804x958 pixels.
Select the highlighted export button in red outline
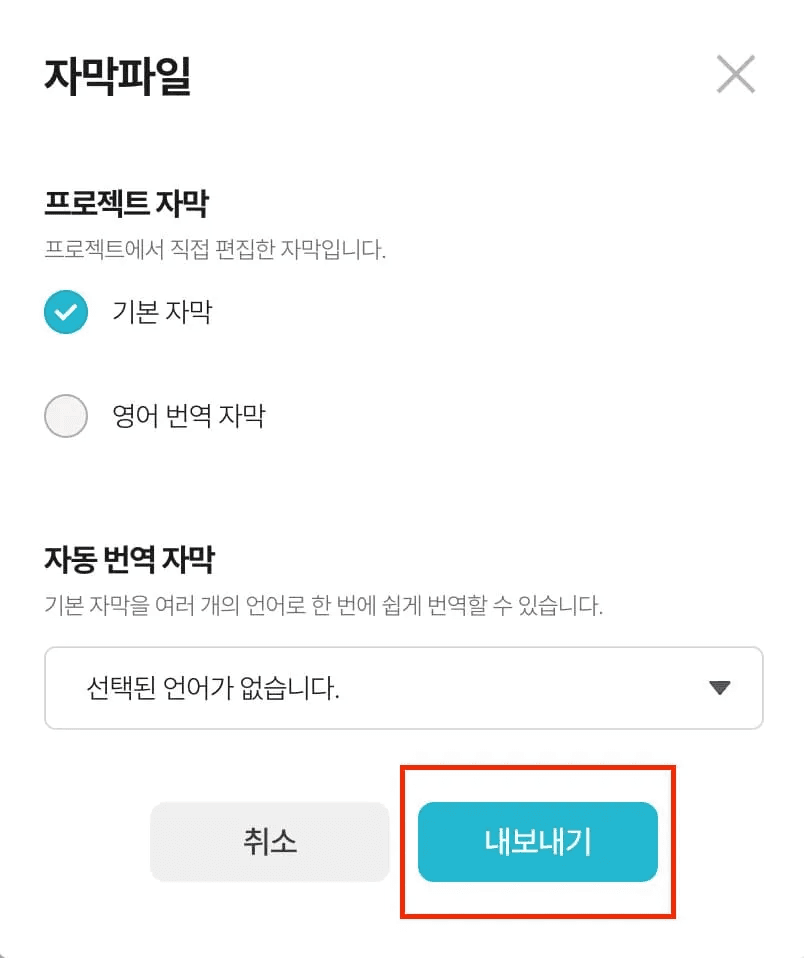click(x=537, y=841)
